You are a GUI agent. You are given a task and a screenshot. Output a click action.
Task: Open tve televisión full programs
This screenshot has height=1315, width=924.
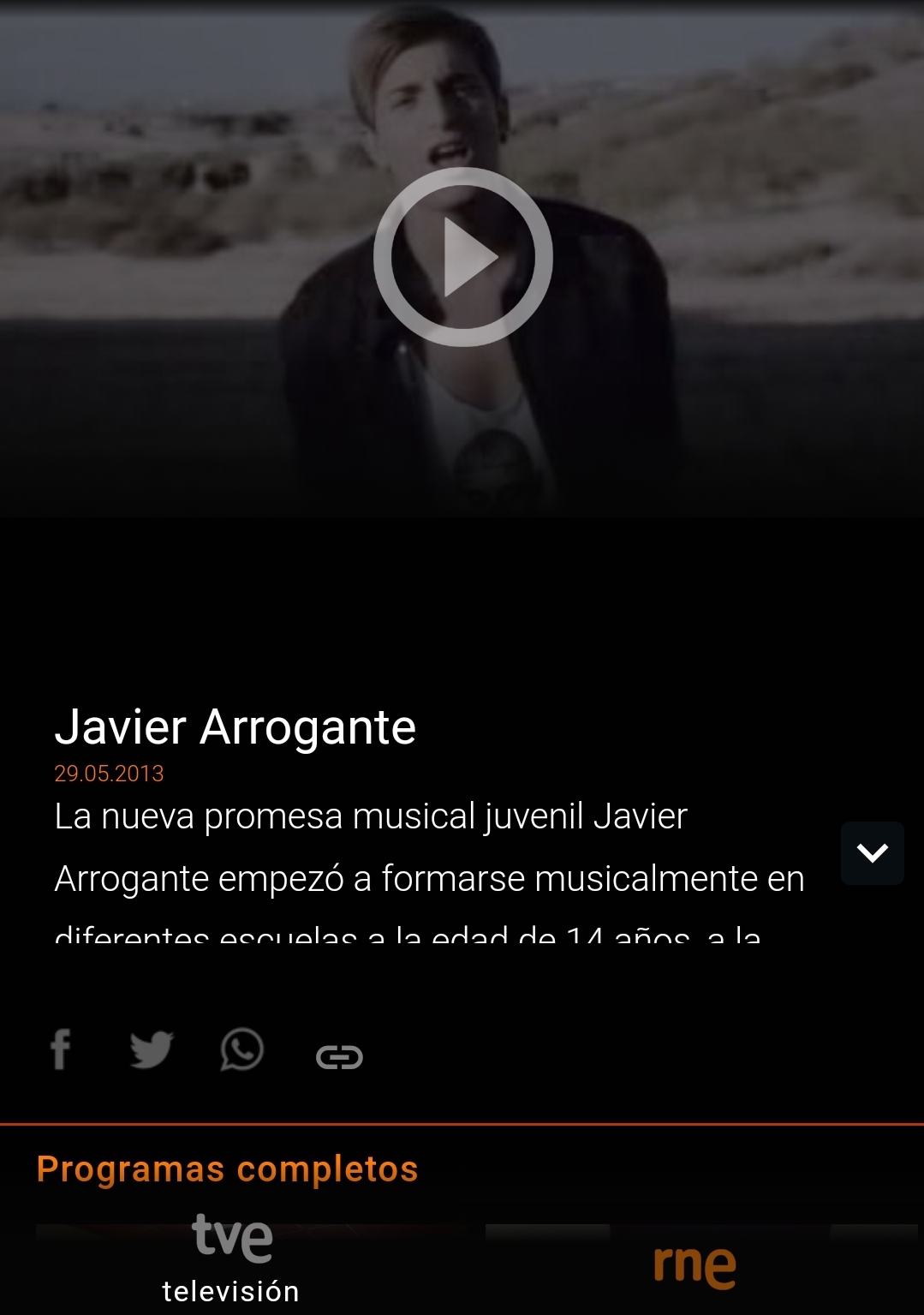(x=231, y=1259)
